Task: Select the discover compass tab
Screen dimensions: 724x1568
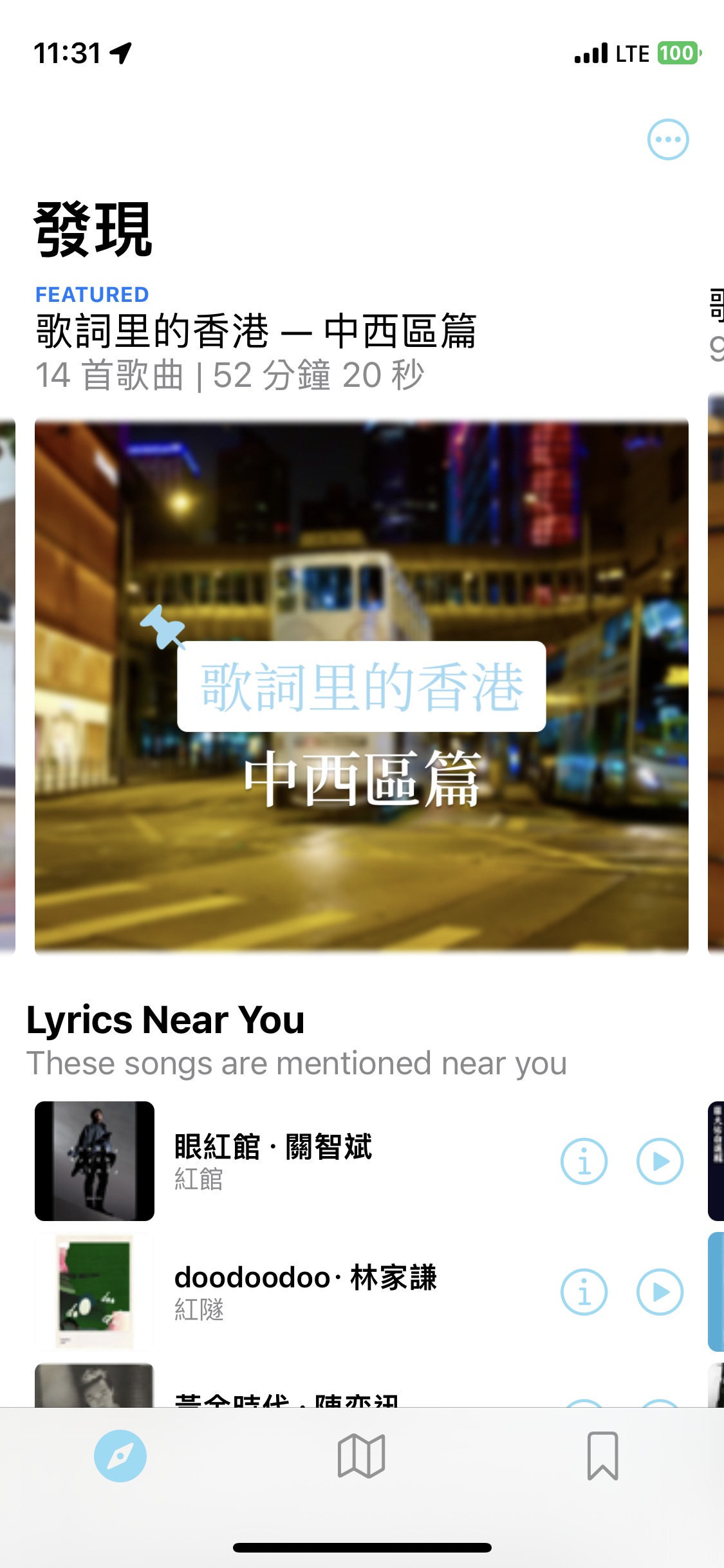Action: pyautogui.click(x=120, y=1456)
